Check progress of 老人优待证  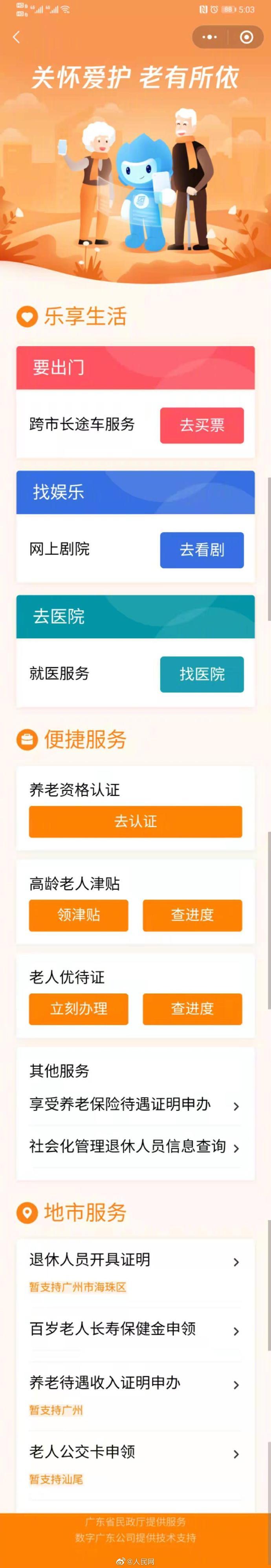pos(192,1009)
